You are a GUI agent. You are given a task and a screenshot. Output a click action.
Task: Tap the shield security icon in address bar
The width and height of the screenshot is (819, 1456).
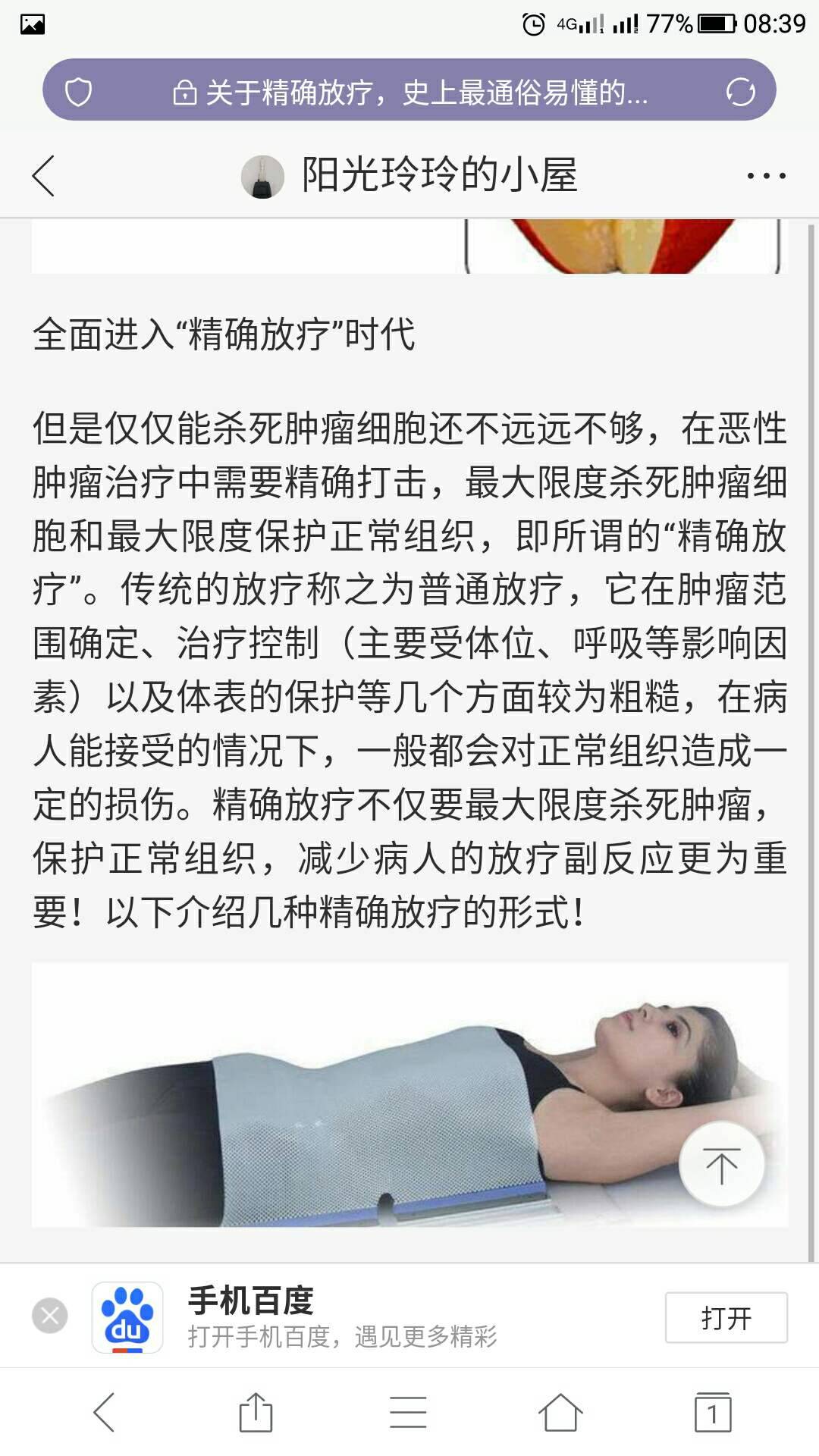[78, 93]
